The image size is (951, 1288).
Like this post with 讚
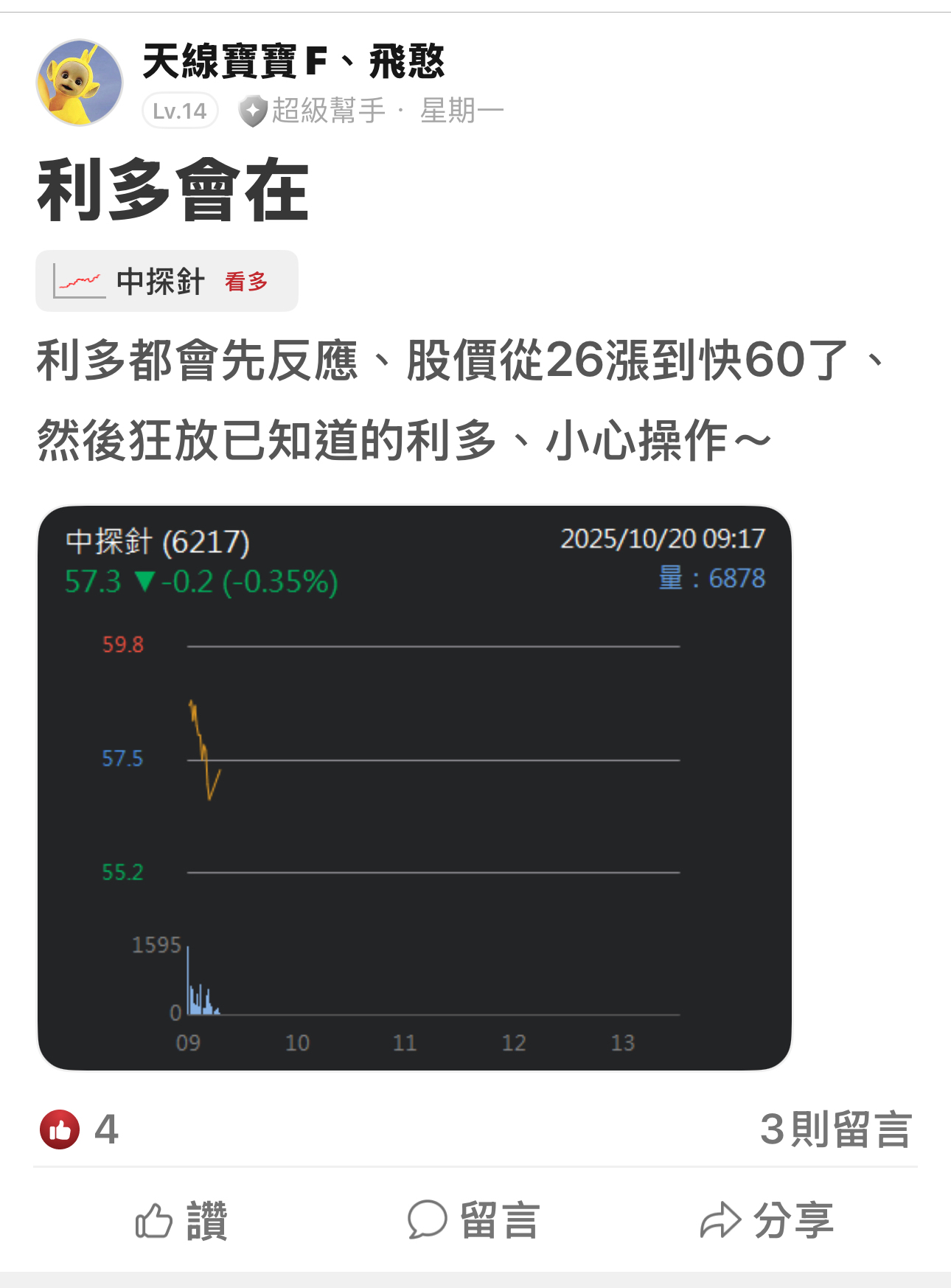[181, 1220]
